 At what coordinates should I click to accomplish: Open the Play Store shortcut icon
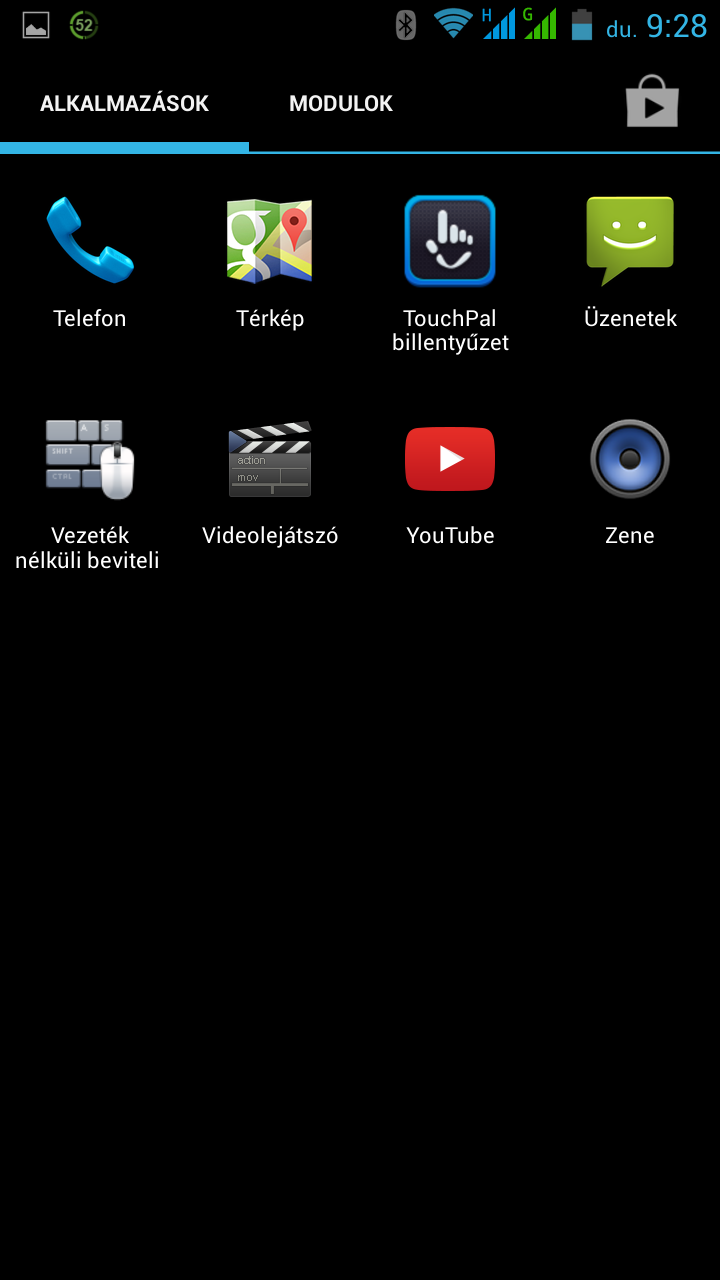[652, 102]
